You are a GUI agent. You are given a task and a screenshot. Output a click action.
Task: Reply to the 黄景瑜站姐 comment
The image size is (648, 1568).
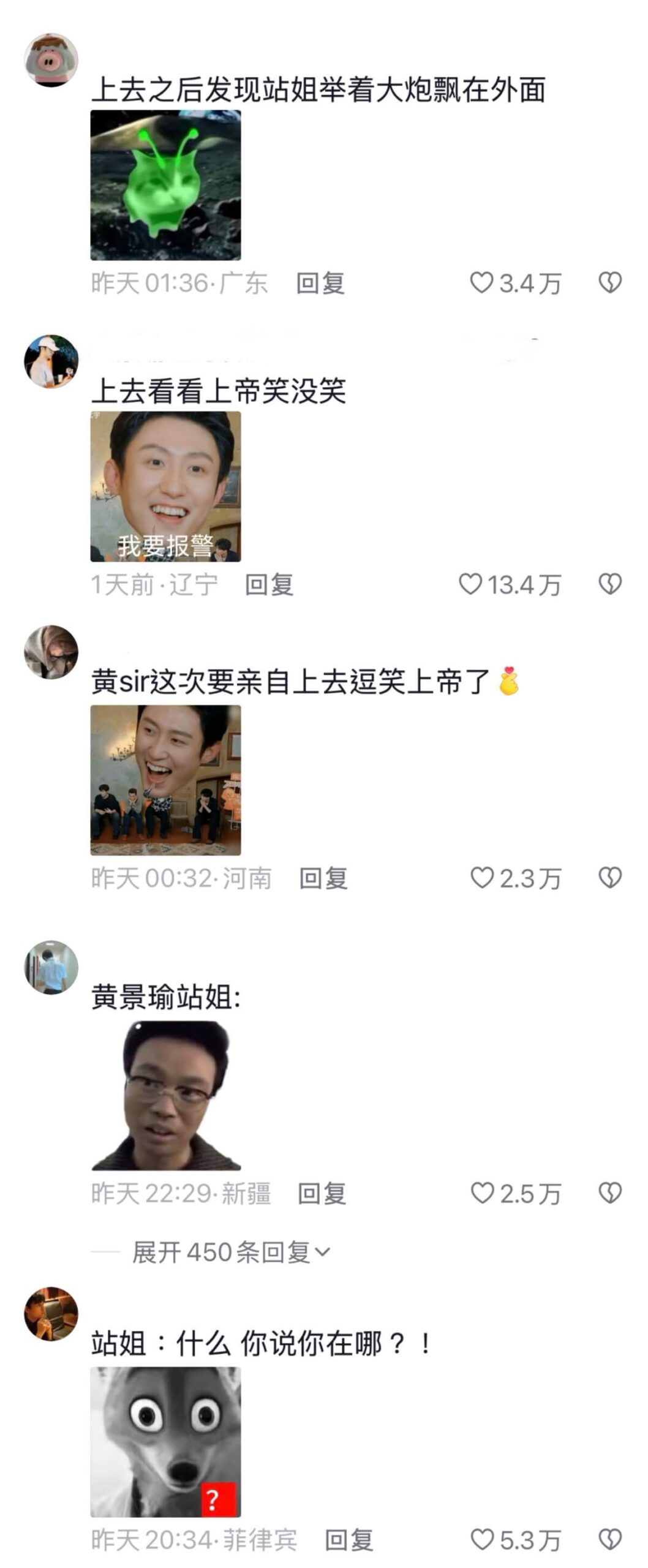322,1193
